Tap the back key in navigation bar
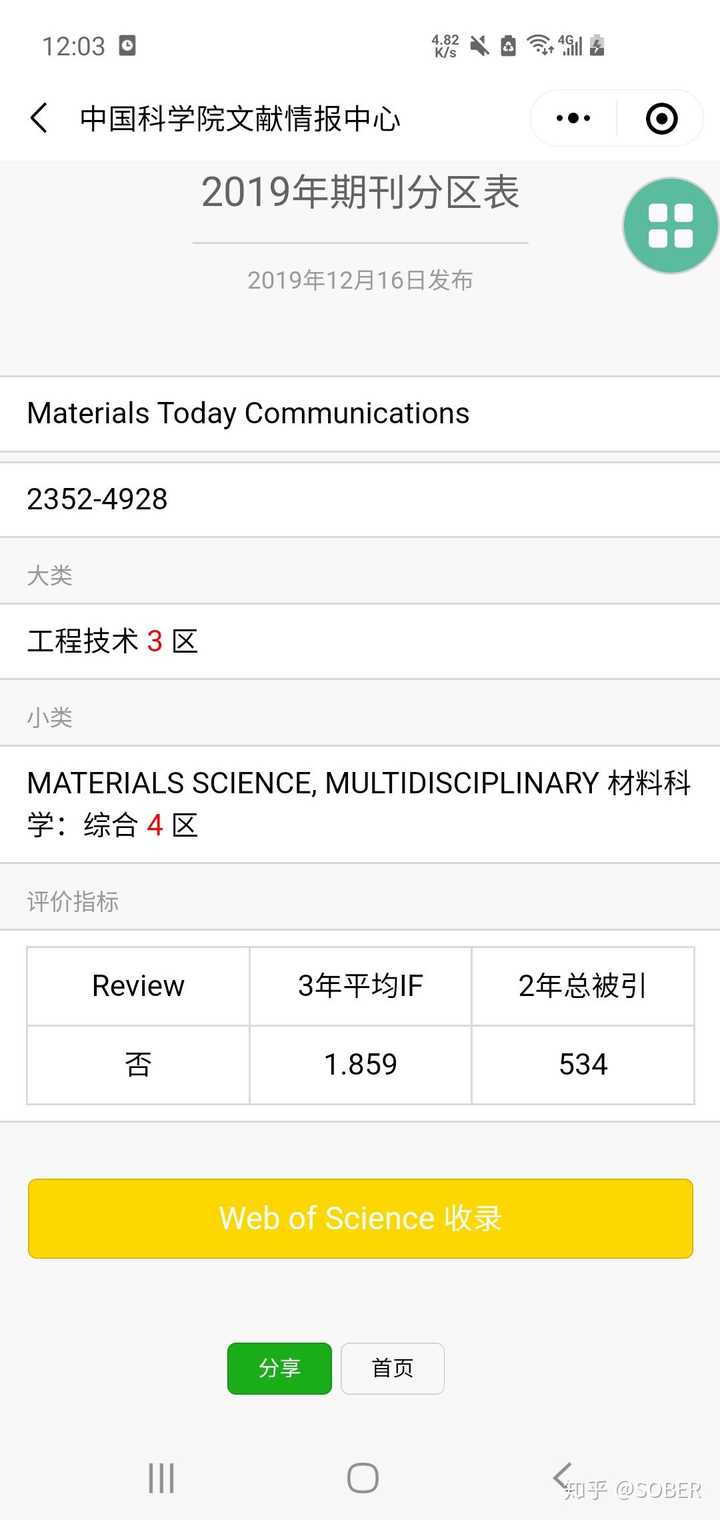 click(x=559, y=1477)
